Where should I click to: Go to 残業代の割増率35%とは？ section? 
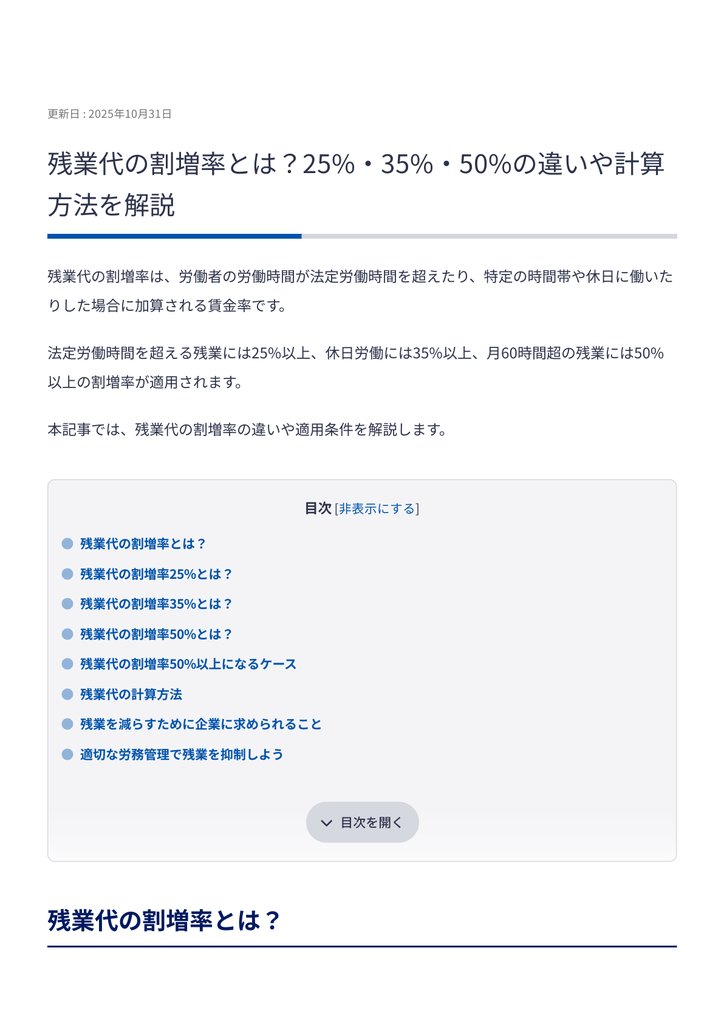coord(156,604)
